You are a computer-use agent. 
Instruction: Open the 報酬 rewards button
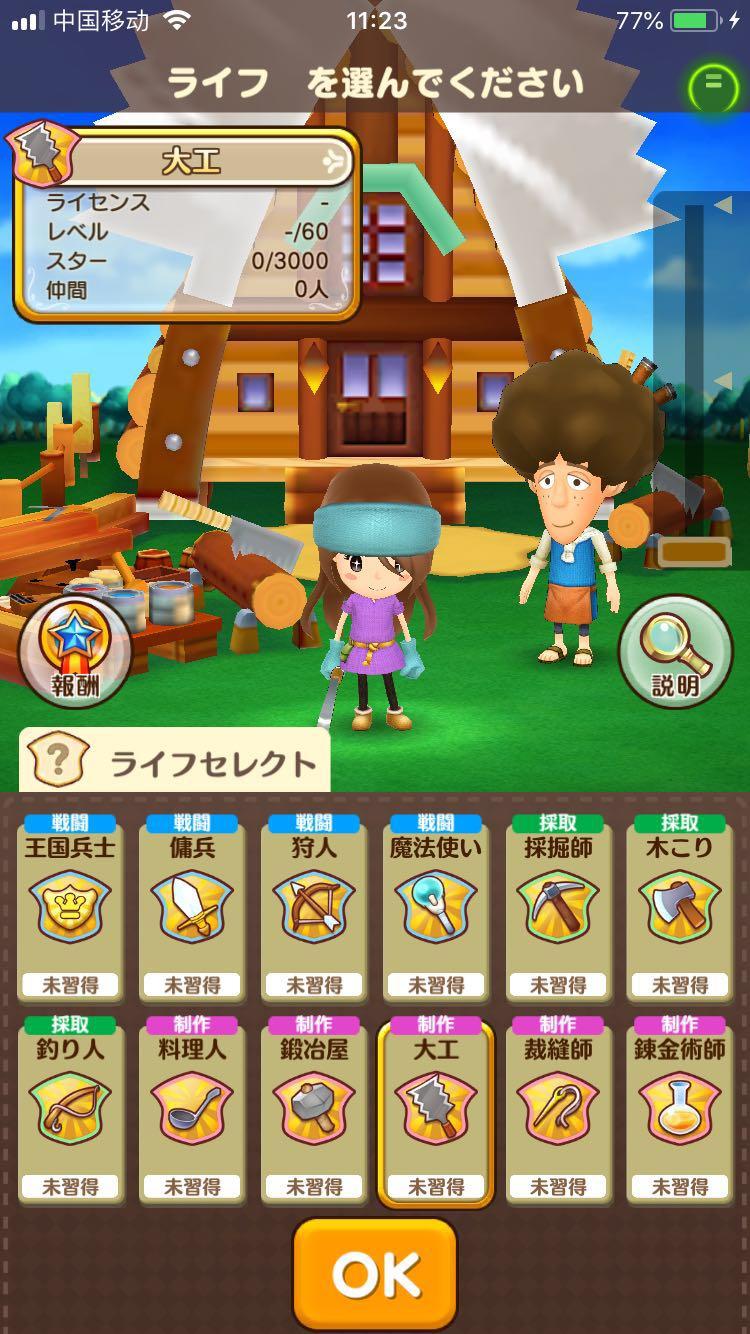click(x=75, y=650)
